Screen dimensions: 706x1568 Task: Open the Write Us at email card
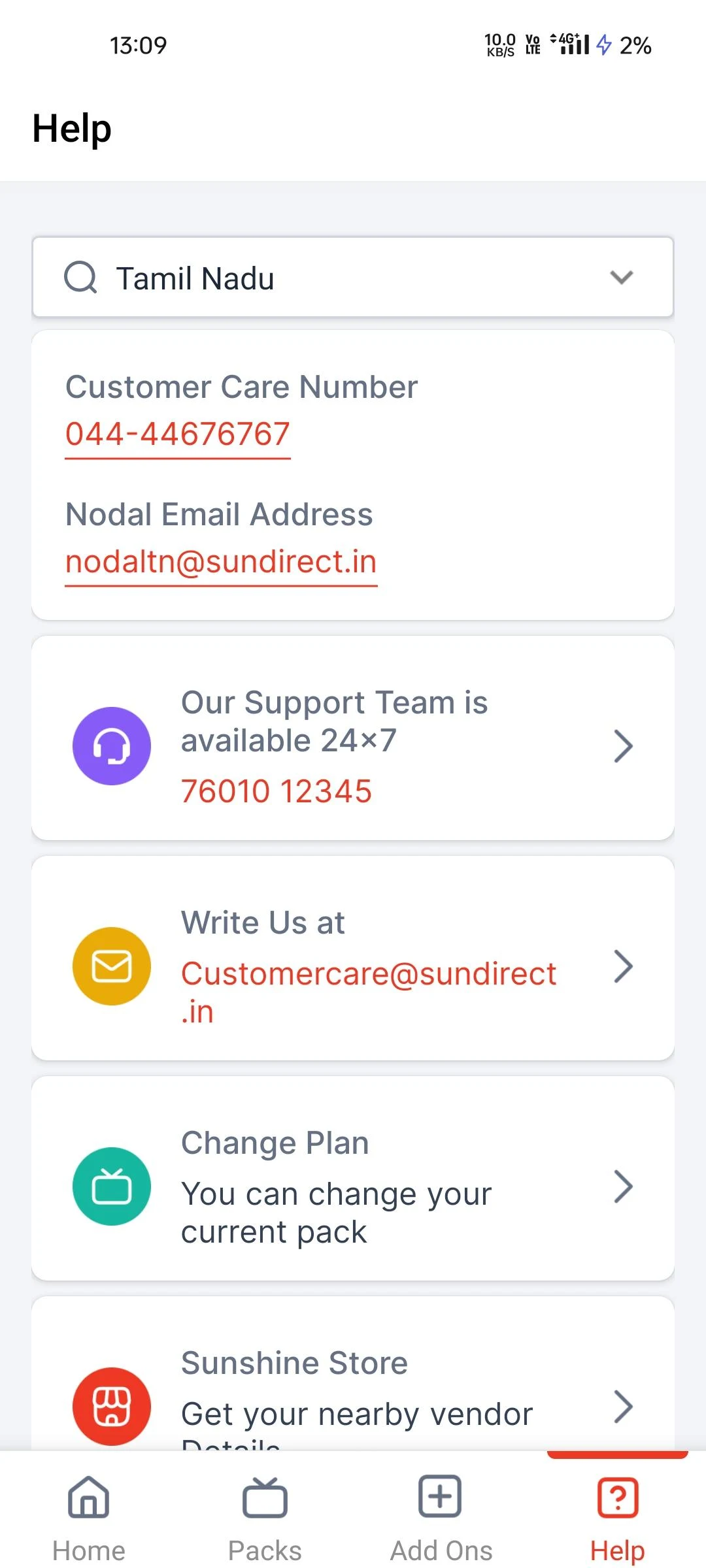pos(353,958)
